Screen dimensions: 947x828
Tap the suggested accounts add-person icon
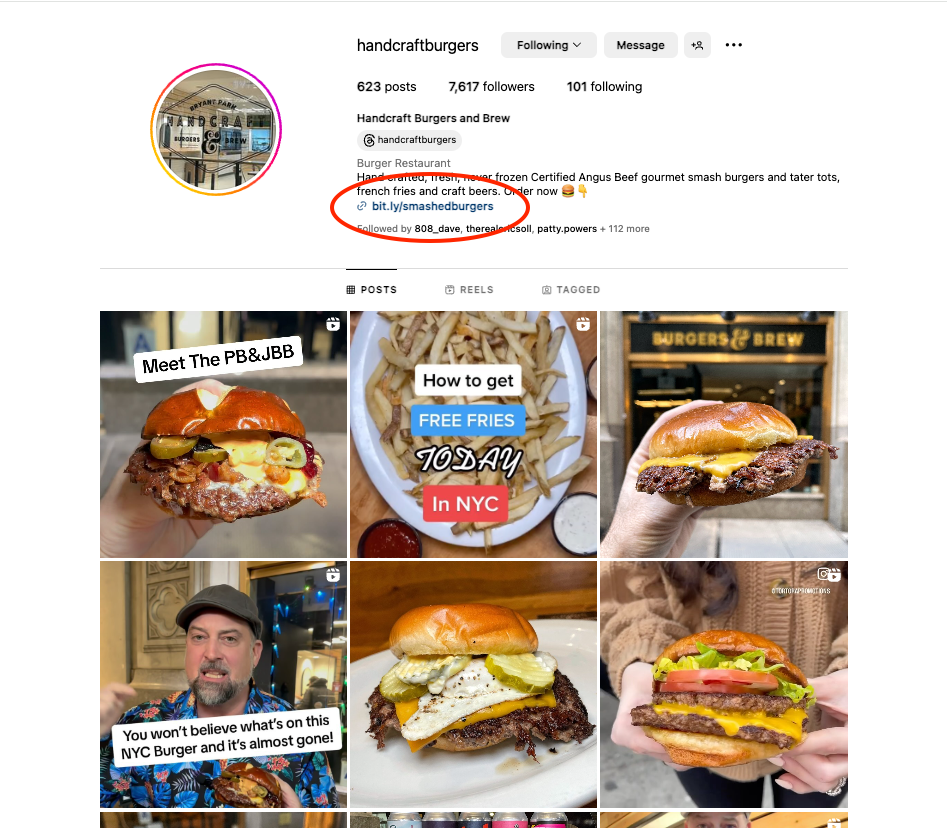click(697, 45)
